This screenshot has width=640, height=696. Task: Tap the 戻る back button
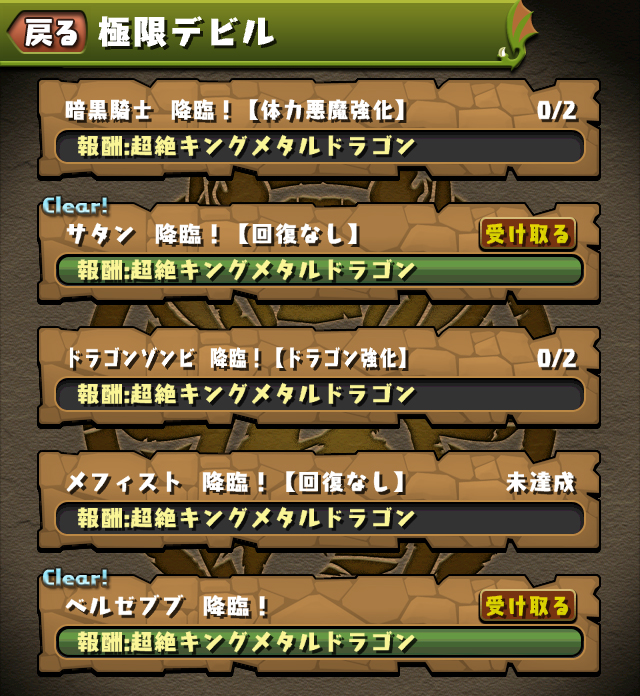pyautogui.click(x=48, y=32)
